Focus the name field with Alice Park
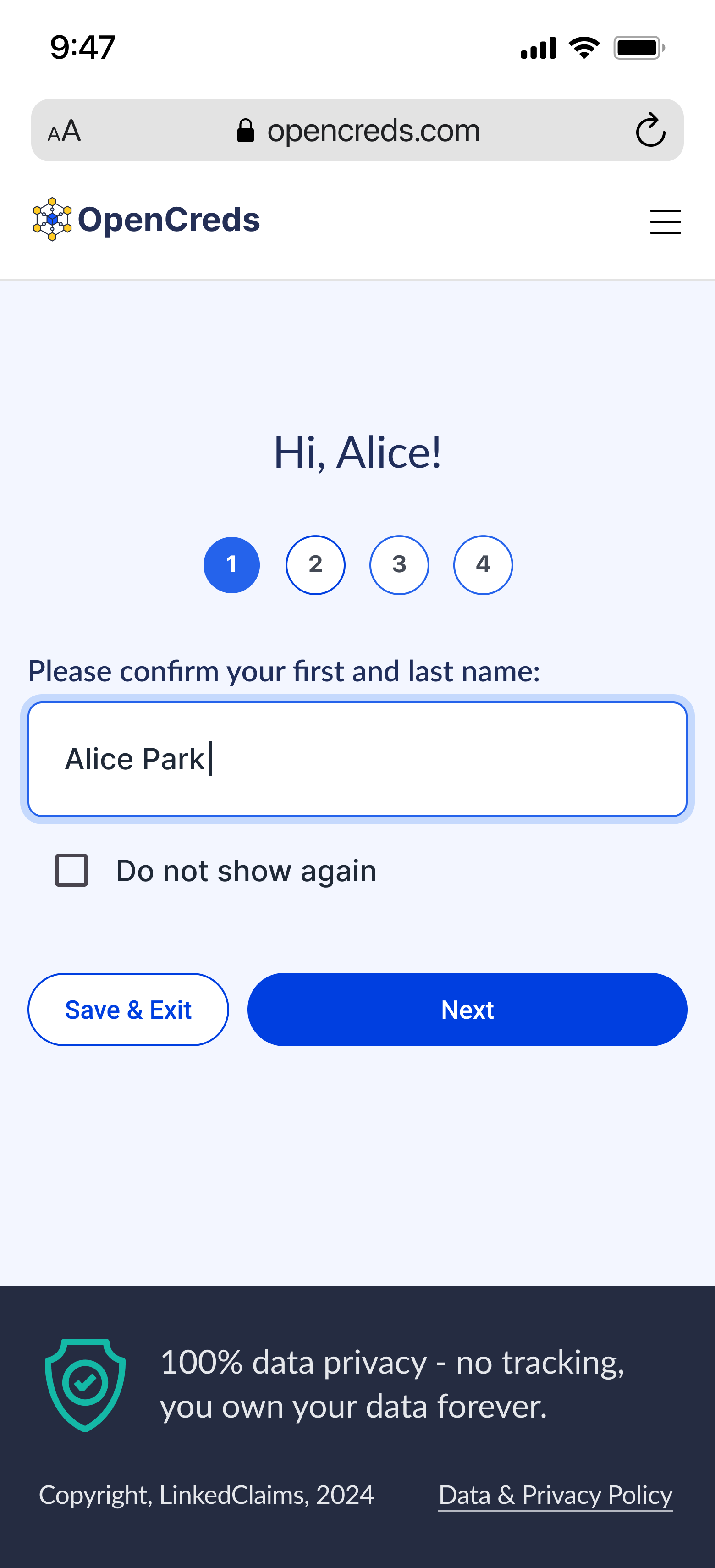Viewport: 715px width, 1568px height. point(357,759)
